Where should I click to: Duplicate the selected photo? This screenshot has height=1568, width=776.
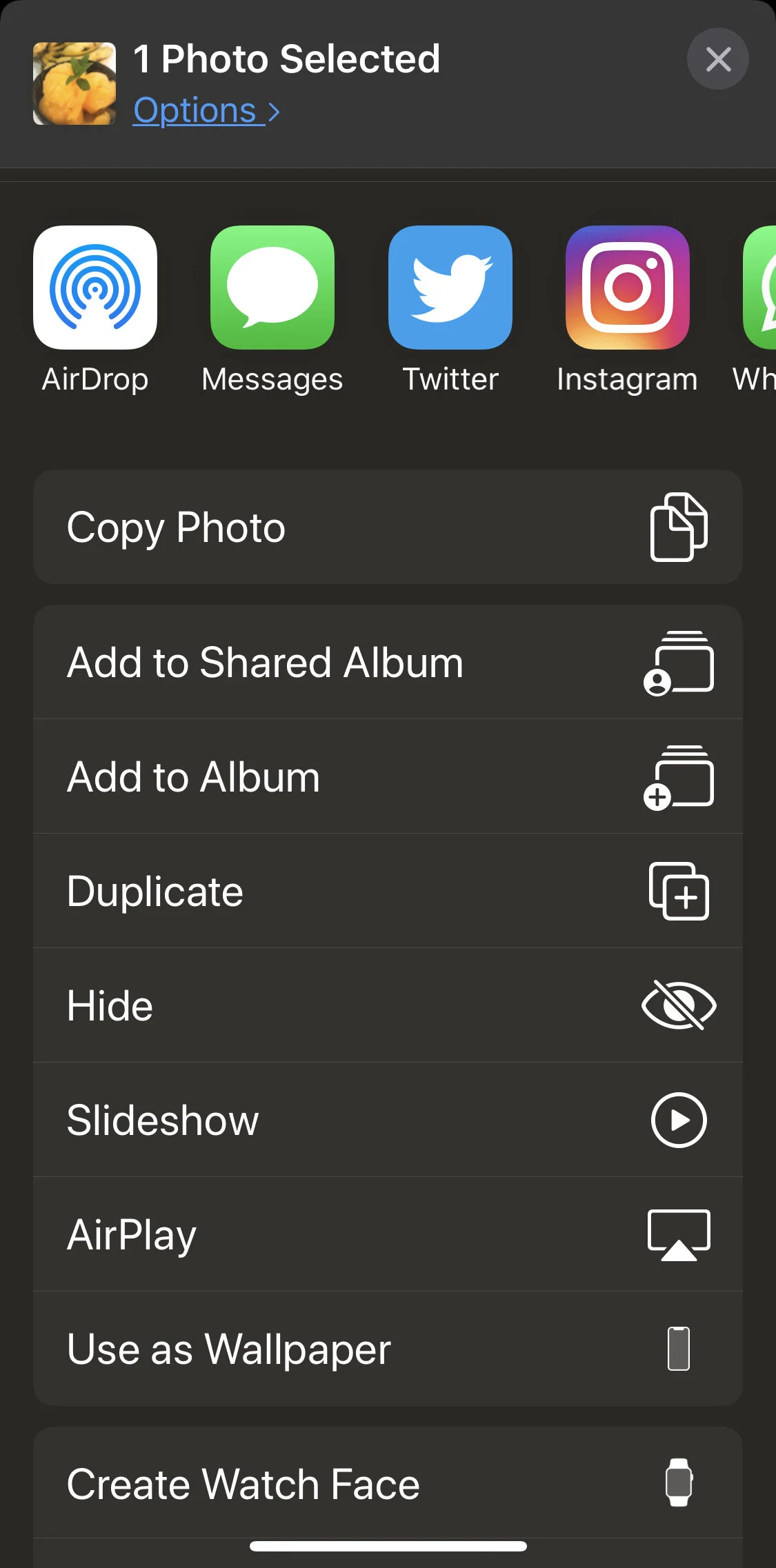(388, 892)
